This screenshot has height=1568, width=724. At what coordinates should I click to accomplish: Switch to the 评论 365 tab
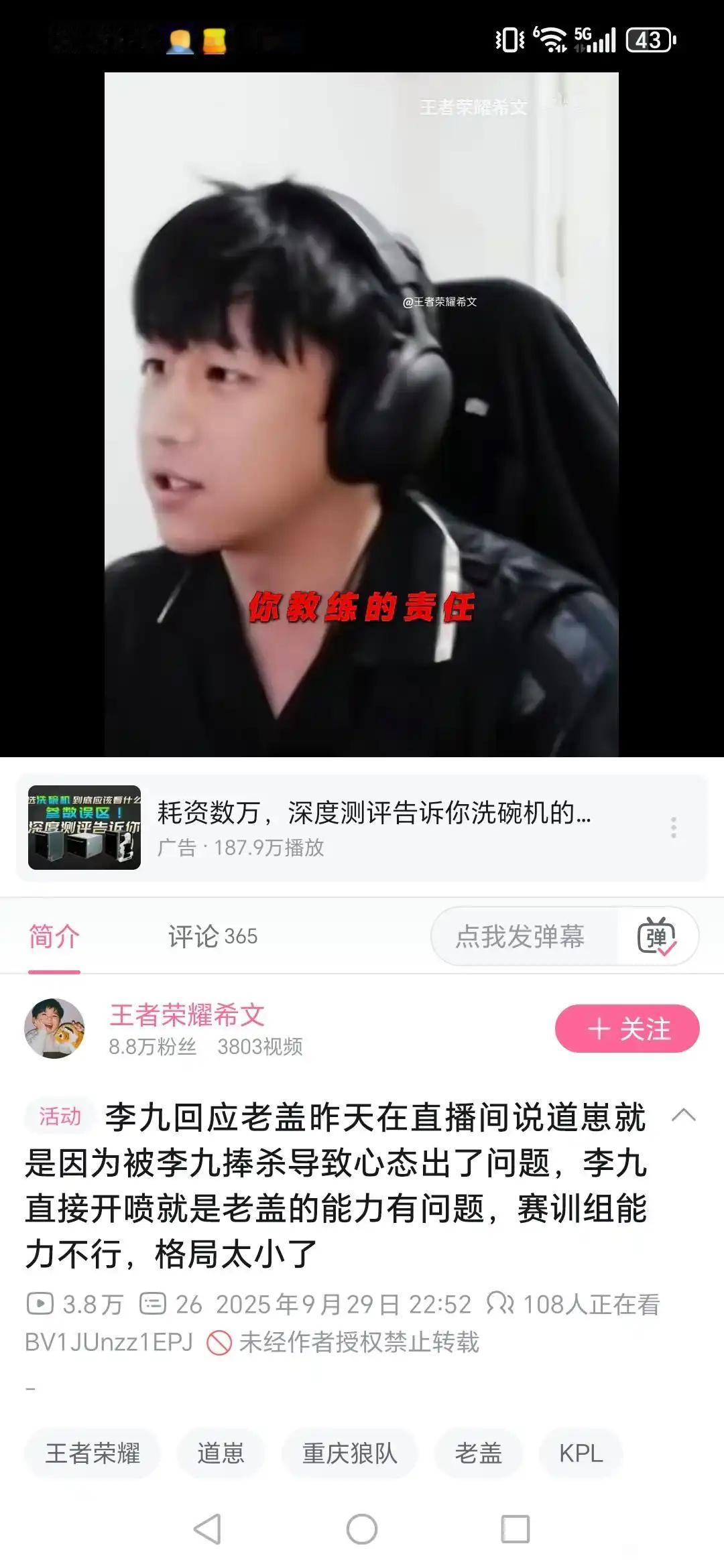click(x=213, y=936)
